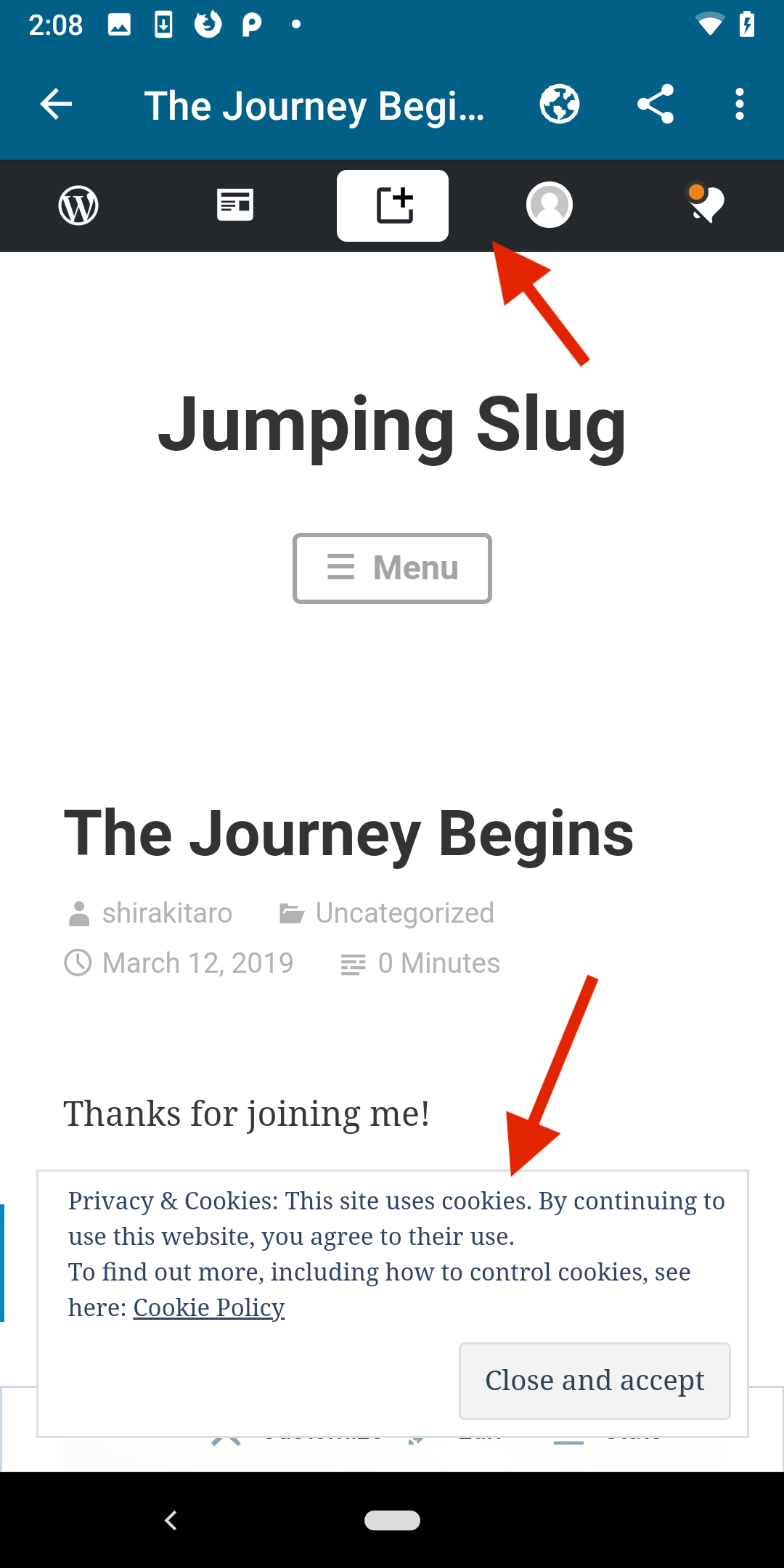
Task: Expand the Menu button
Action: (x=392, y=568)
